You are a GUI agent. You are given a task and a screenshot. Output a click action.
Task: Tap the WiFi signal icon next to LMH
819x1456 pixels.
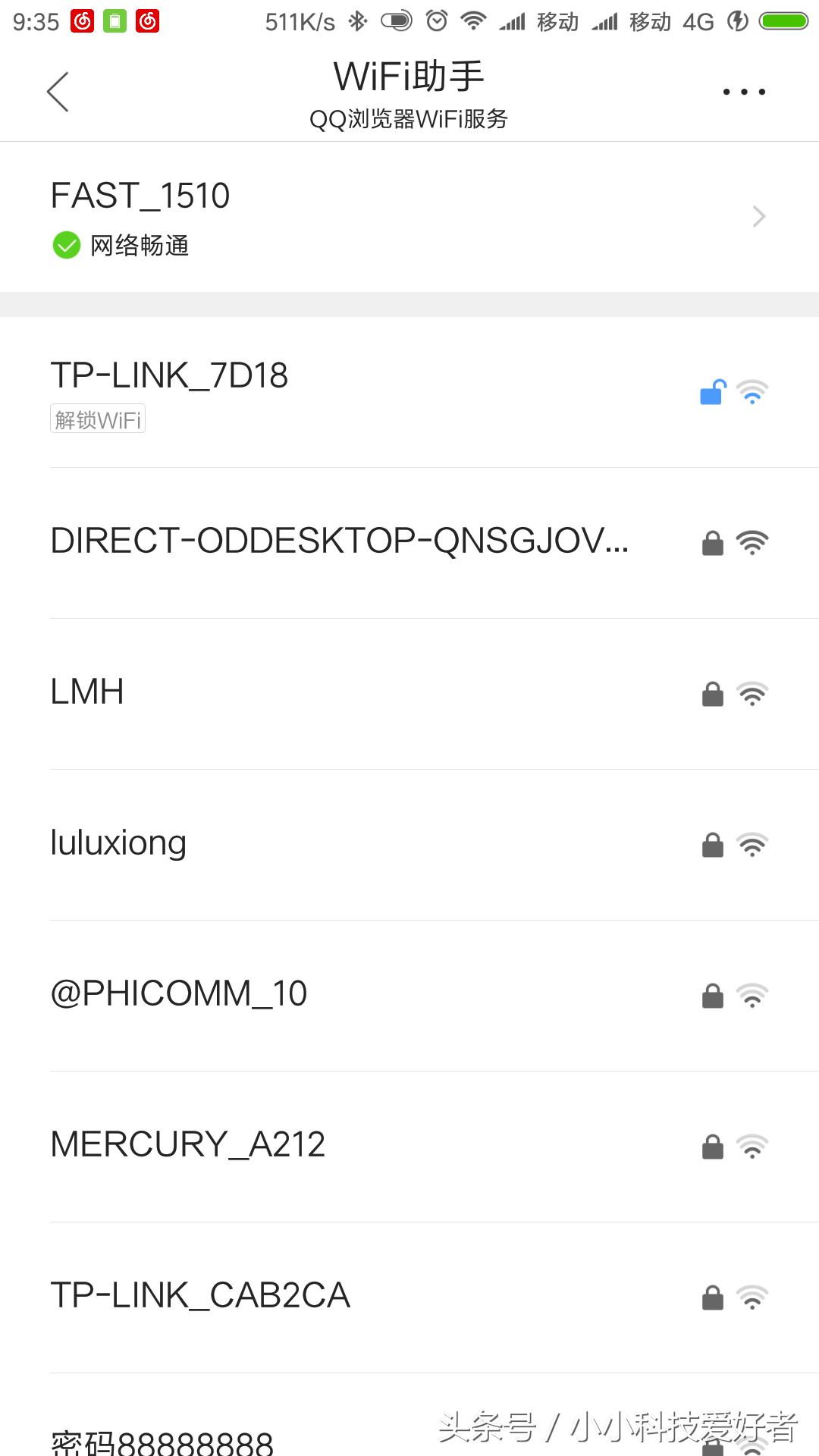(x=751, y=692)
